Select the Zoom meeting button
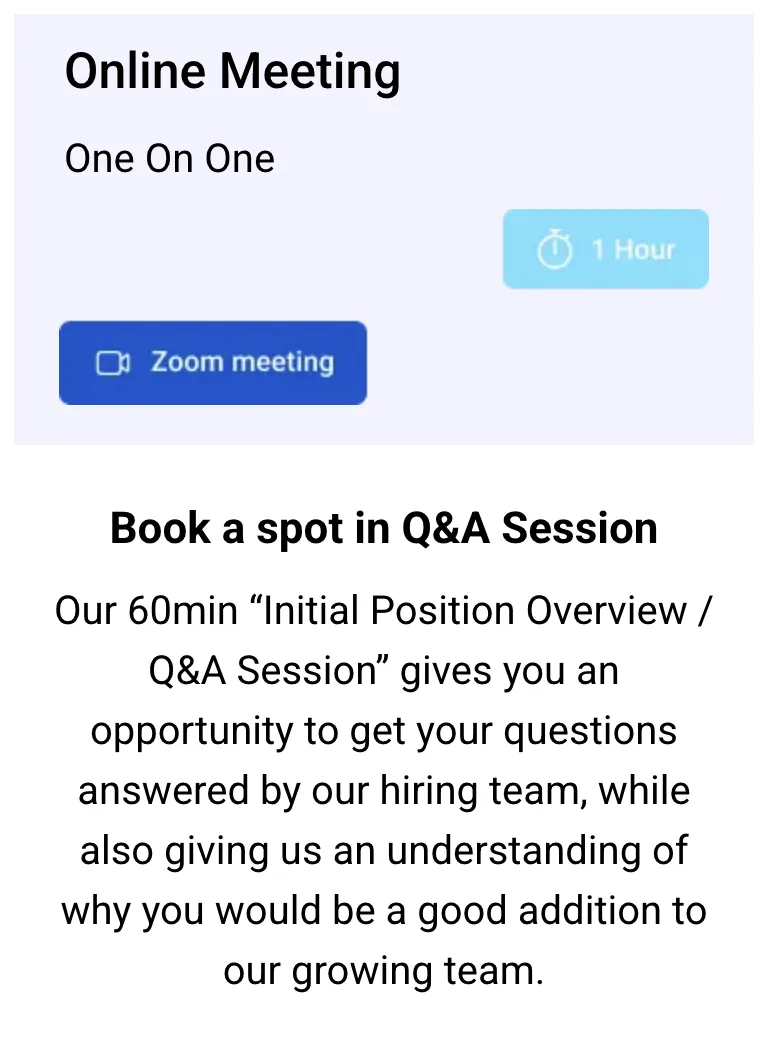The width and height of the screenshot is (760, 1040). pos(213,363)
